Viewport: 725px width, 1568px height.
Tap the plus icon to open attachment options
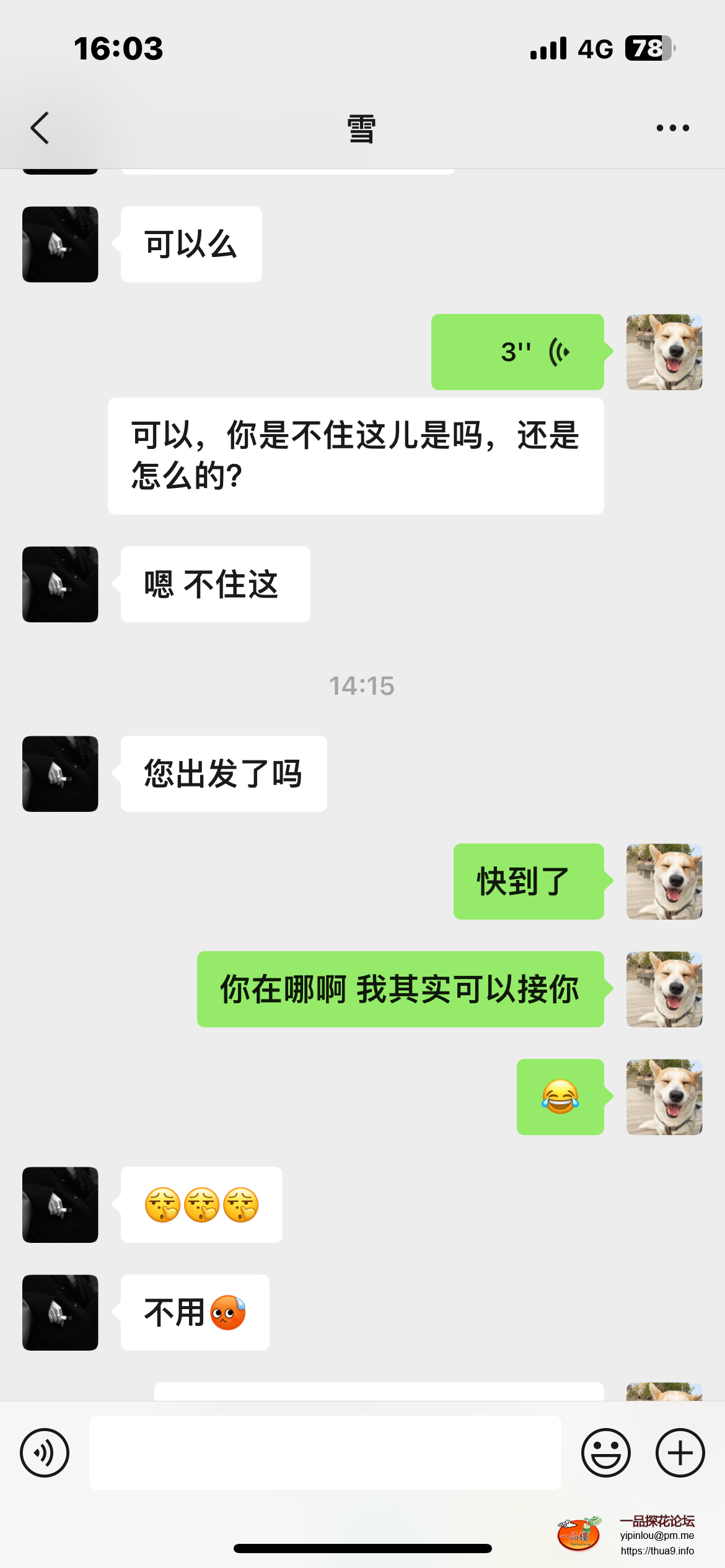679,1452
